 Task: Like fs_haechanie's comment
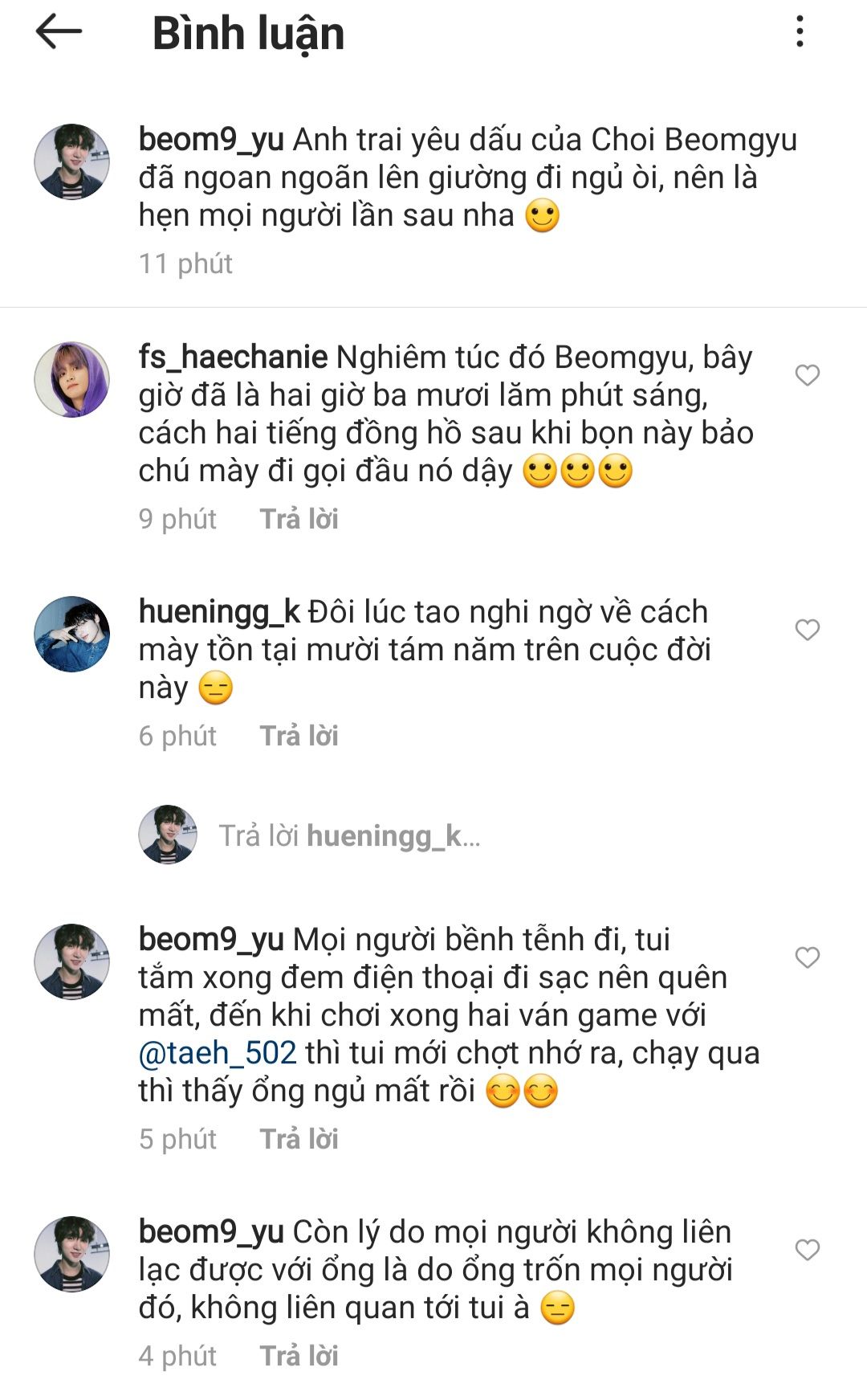pyautogui.click(x=807, y=375)
